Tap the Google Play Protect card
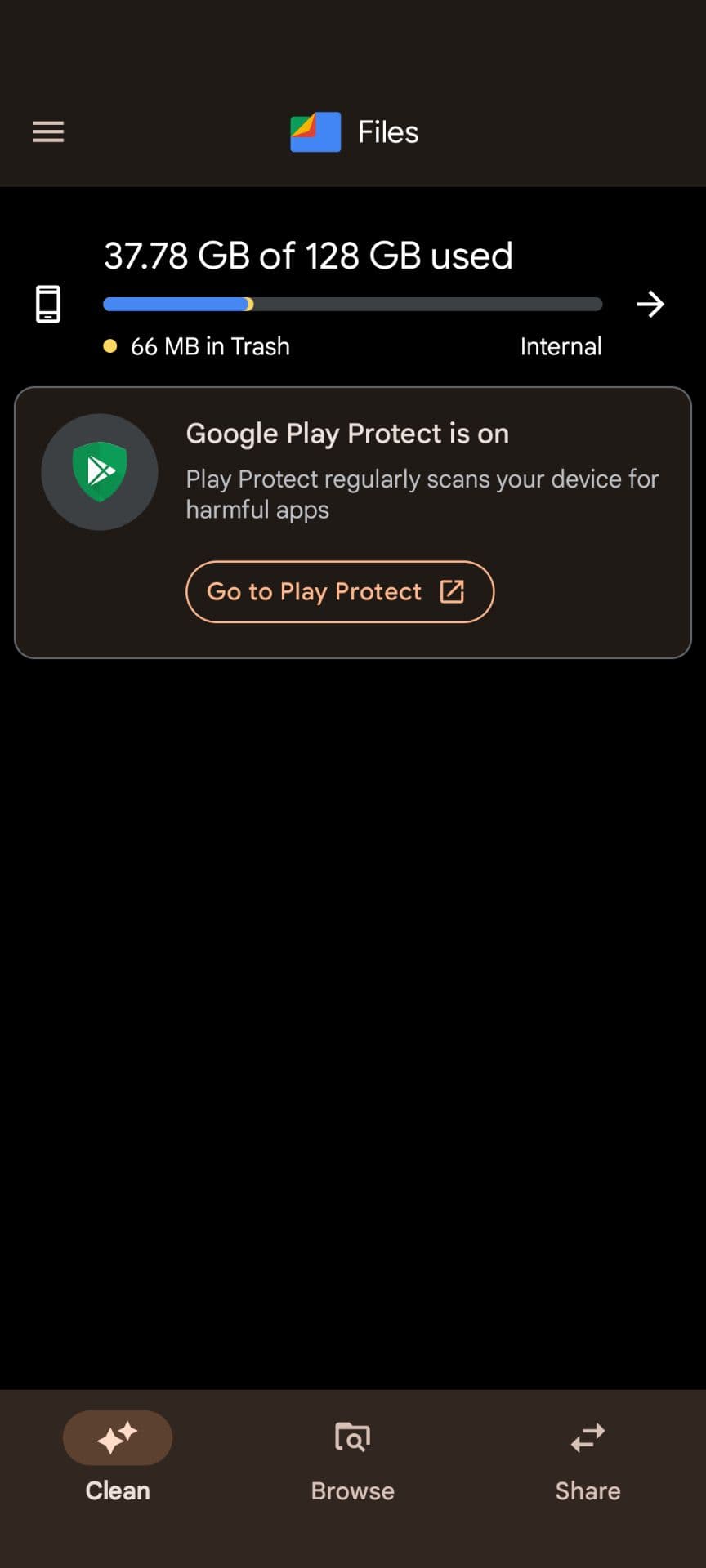The width and height of the screenshot is (706, 1568). (353, 521)
